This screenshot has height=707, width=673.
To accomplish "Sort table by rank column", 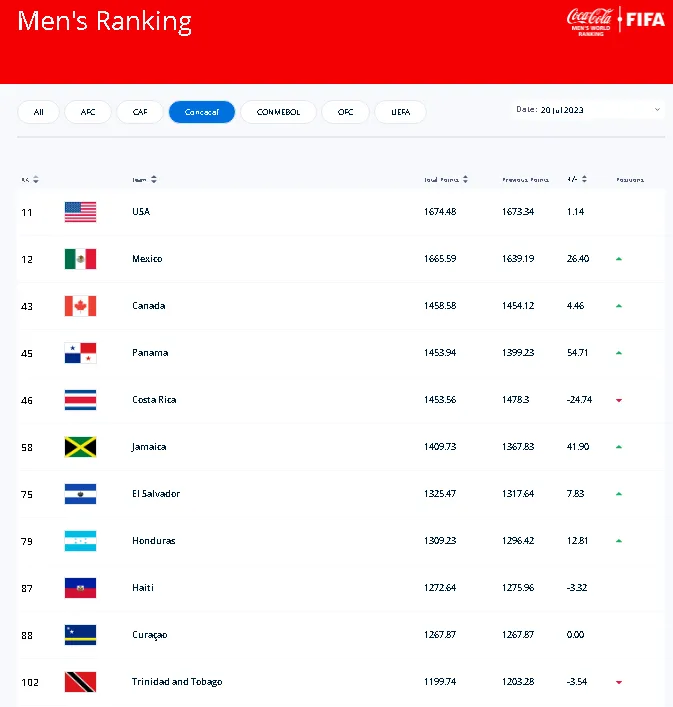I will (31, 180).
